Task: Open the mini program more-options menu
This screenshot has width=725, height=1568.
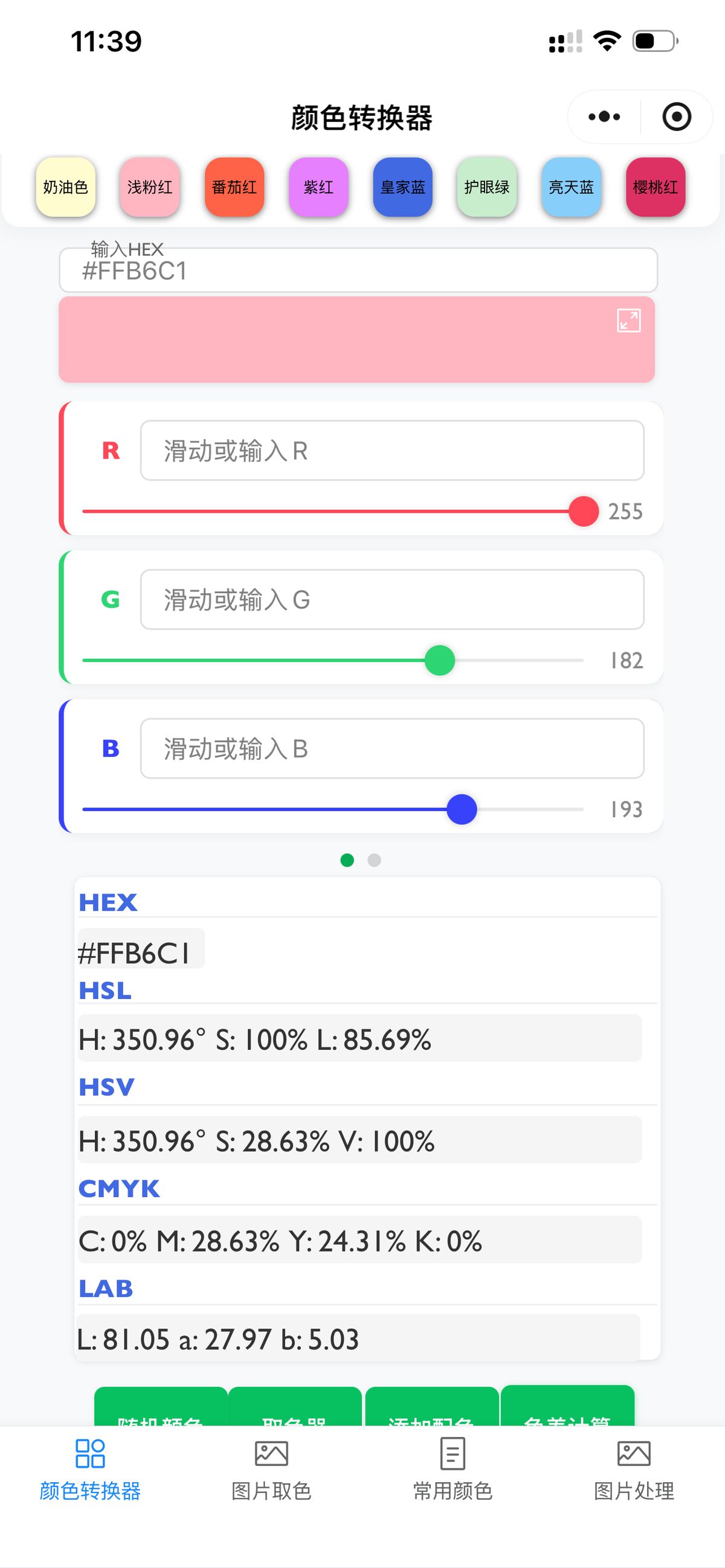Action: pyautogui.click(x=604, y=117)
